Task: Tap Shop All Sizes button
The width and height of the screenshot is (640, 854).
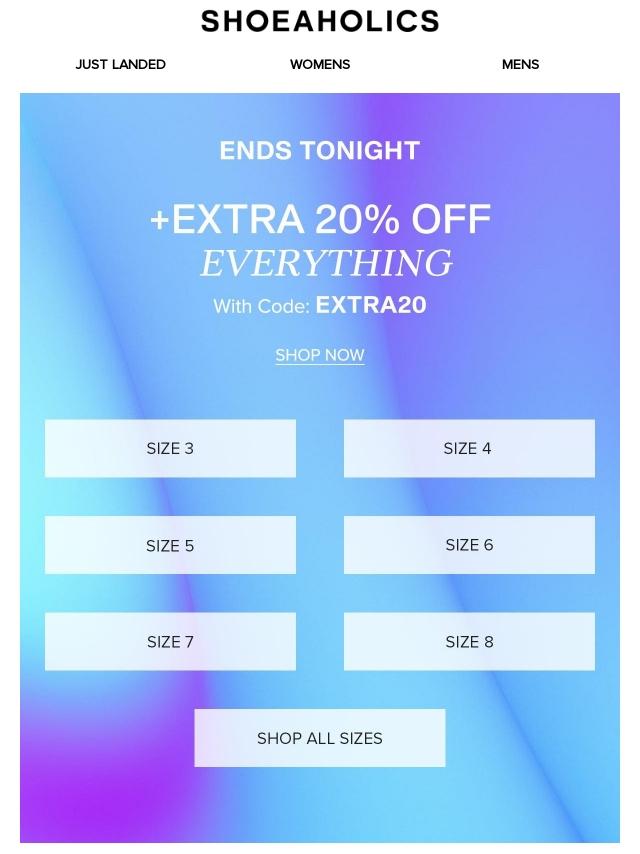Action: pyautogui.click(x=320, y=738)
